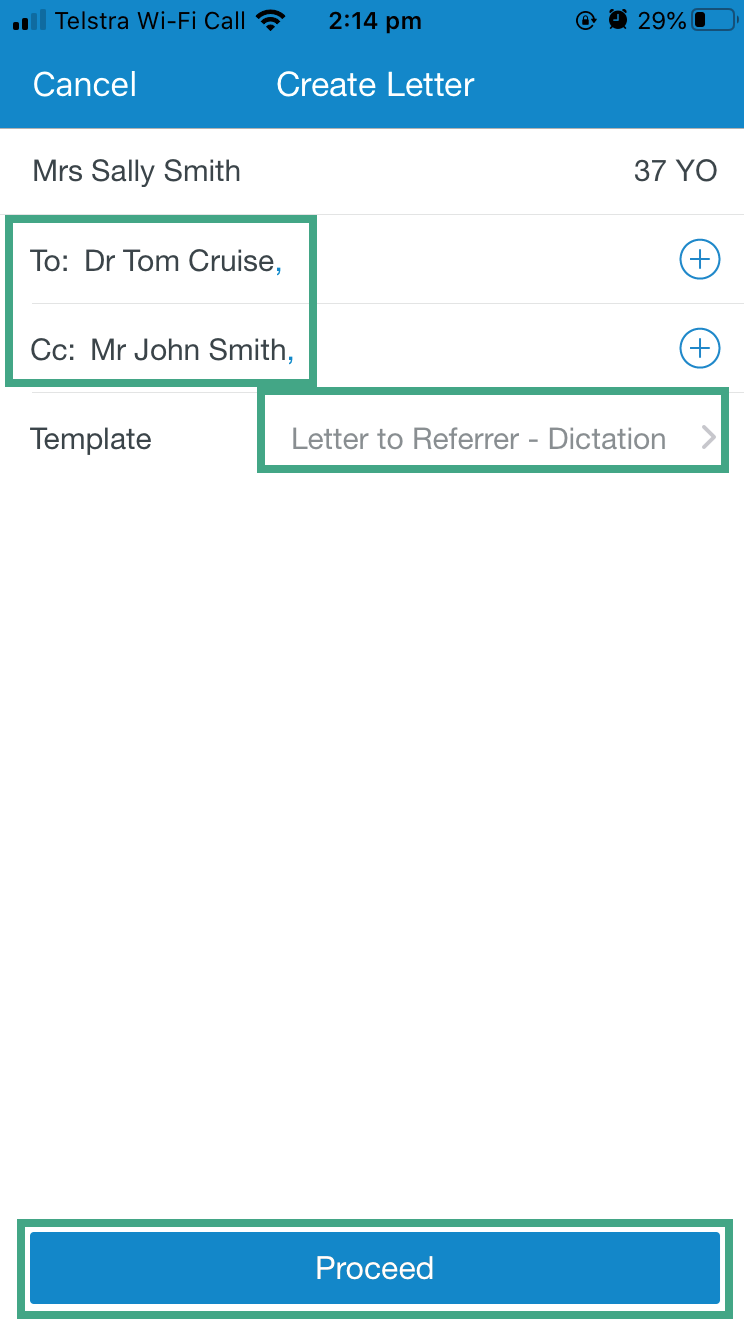Tap the alarm clock icon in the status bar
The image size is (744, 1334).
coord(620,19)
